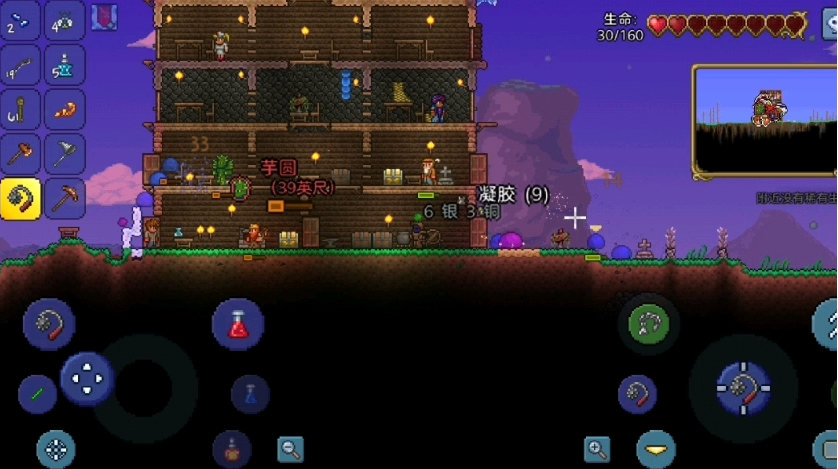Select the axe hotbar slot
This screenshot has width=838, height=469.
(x=64, y=154)
